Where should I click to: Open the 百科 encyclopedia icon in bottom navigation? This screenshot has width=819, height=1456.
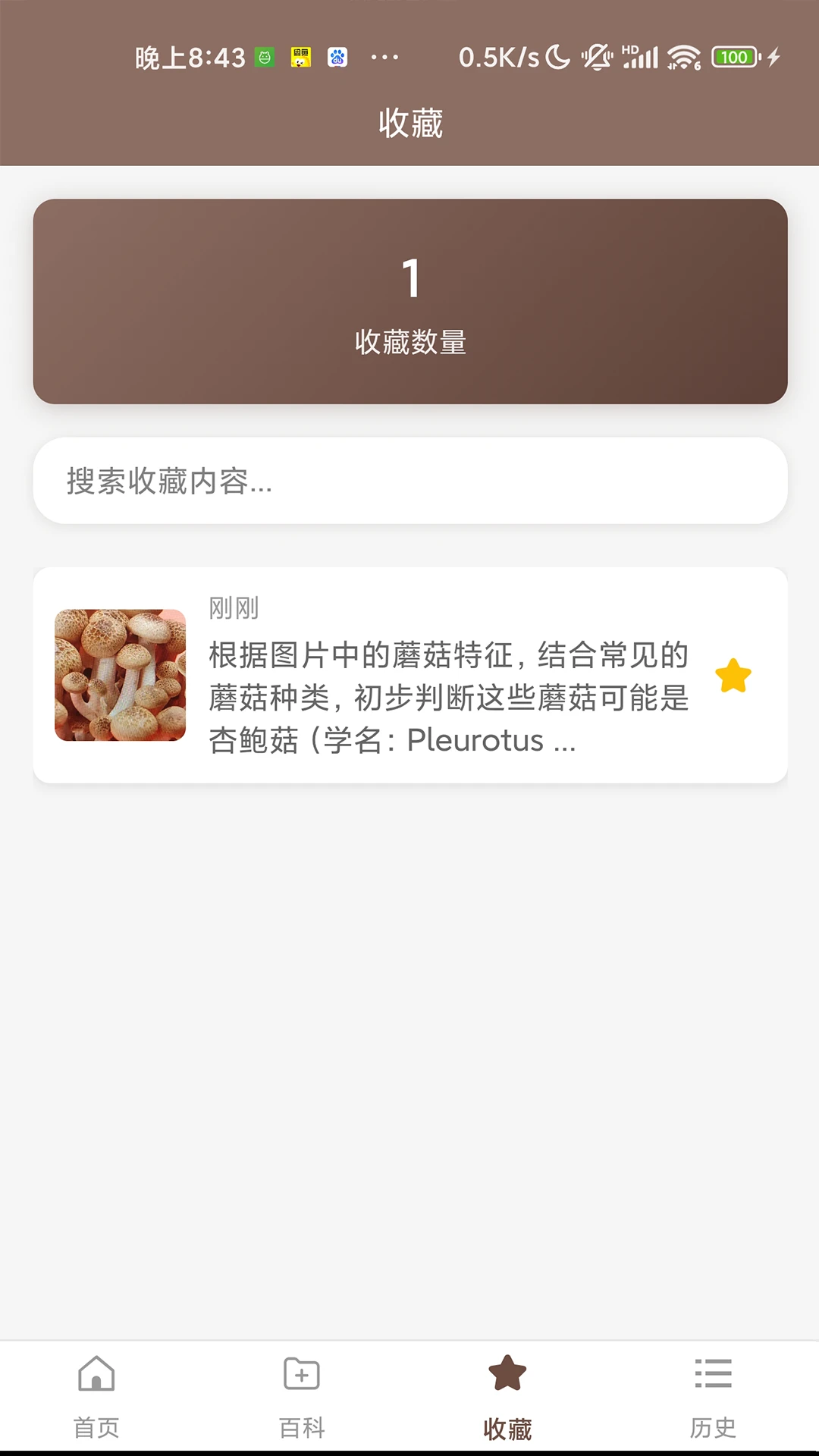pyautogui.click(x=300, y=1374)
